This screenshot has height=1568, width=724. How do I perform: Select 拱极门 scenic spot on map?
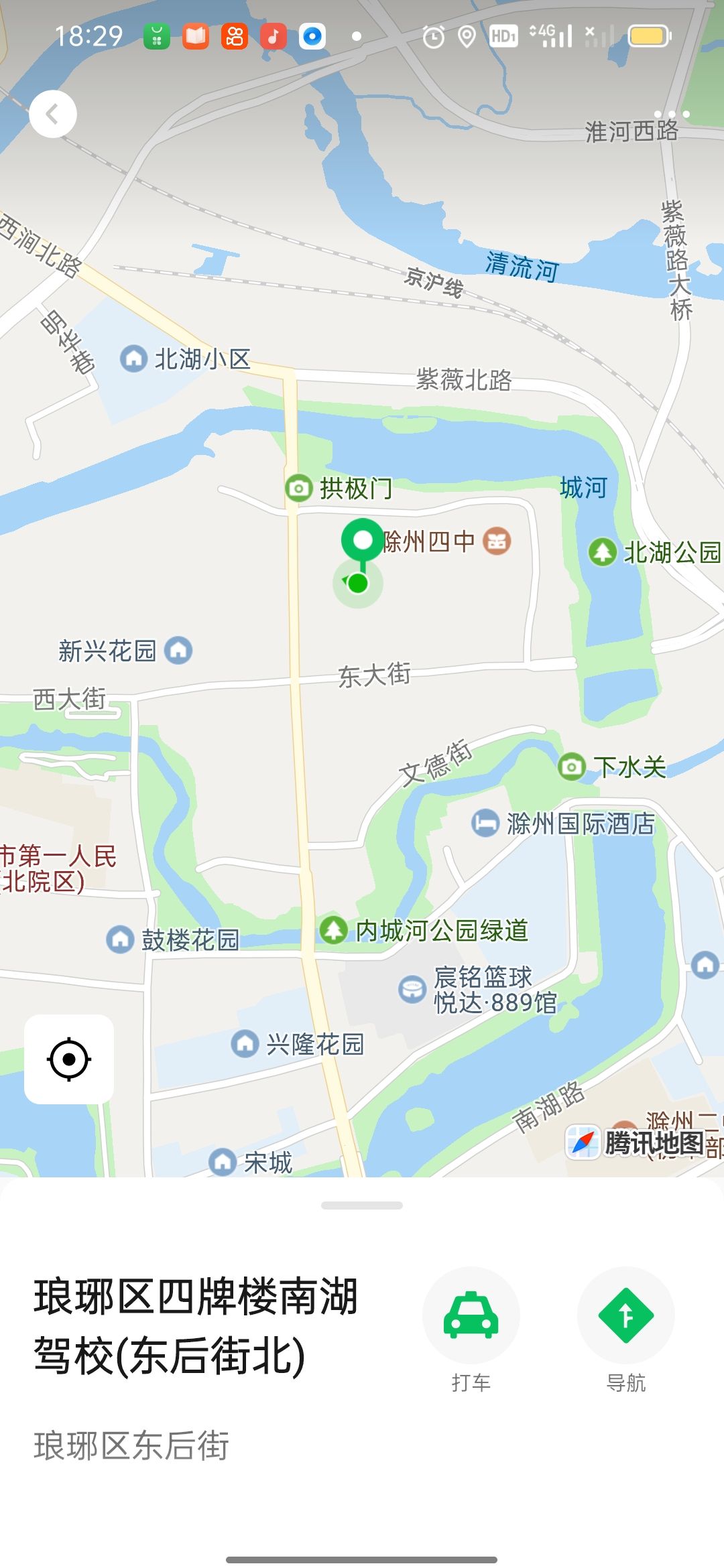[x=299, y=488]
